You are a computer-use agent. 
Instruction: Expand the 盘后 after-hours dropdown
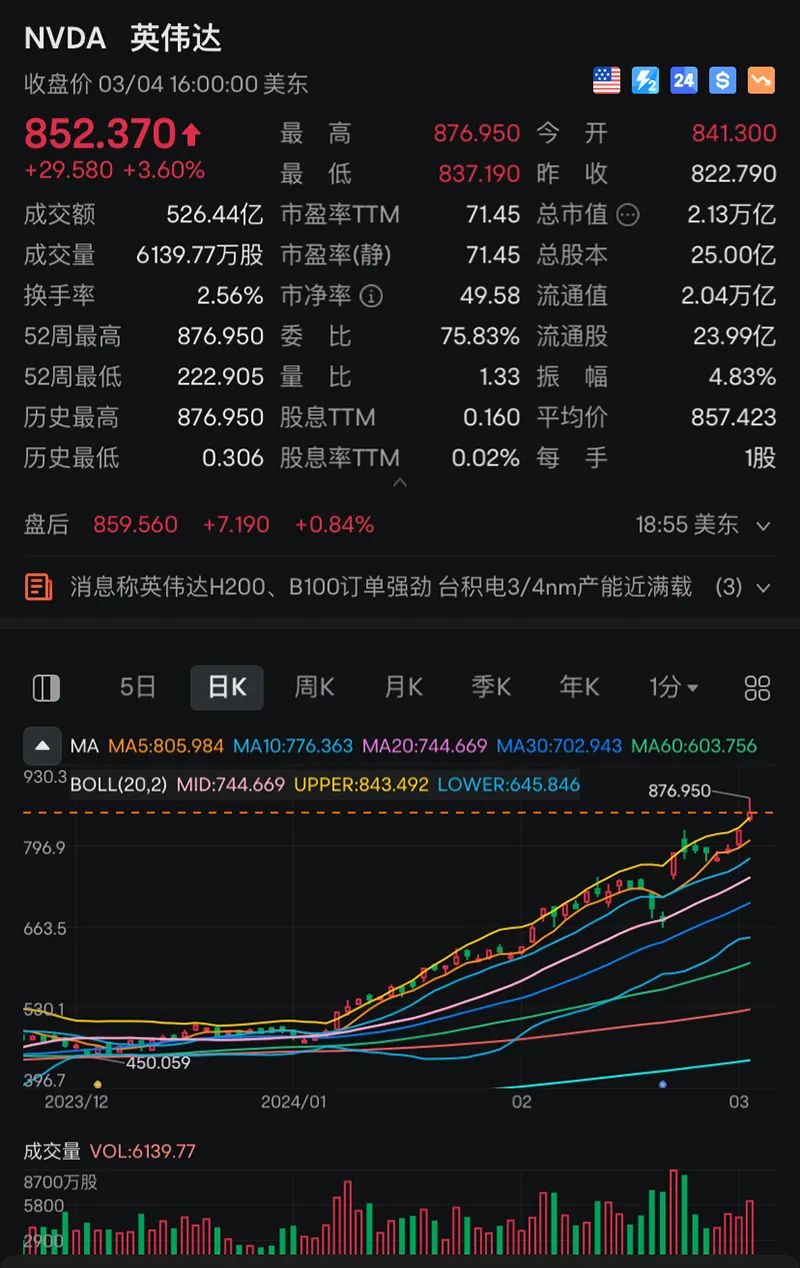(763, 525)
